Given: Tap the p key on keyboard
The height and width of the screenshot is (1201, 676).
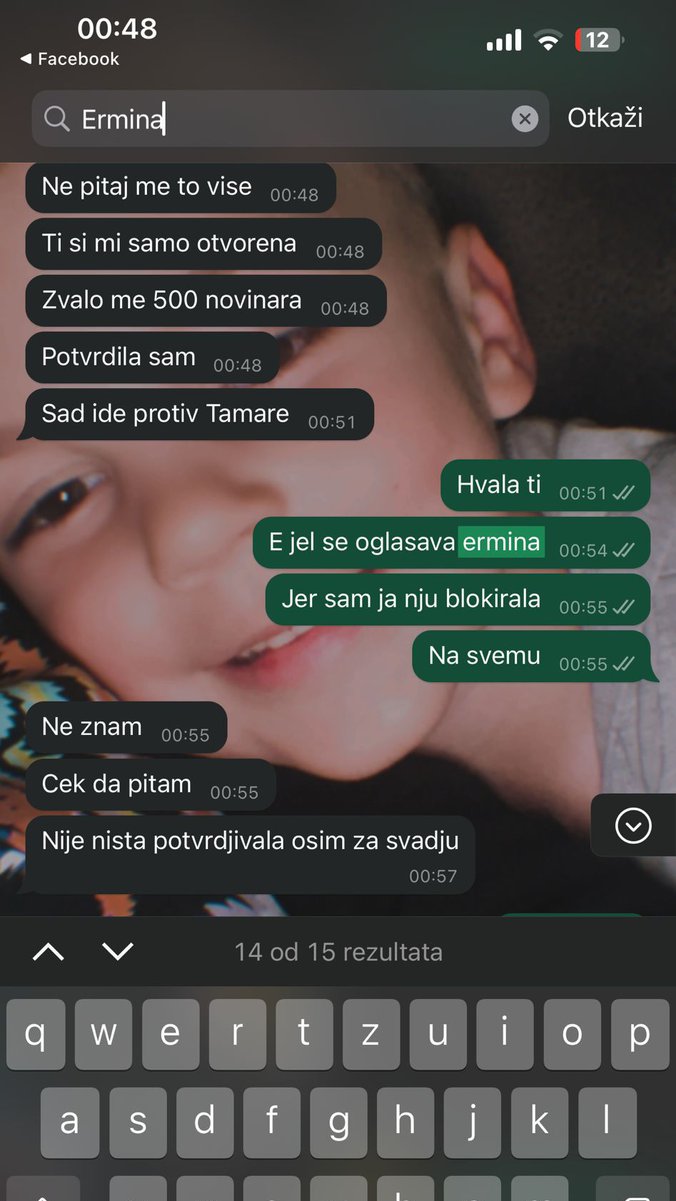Looking at the screenshot, I should [x=640, y=1034].
